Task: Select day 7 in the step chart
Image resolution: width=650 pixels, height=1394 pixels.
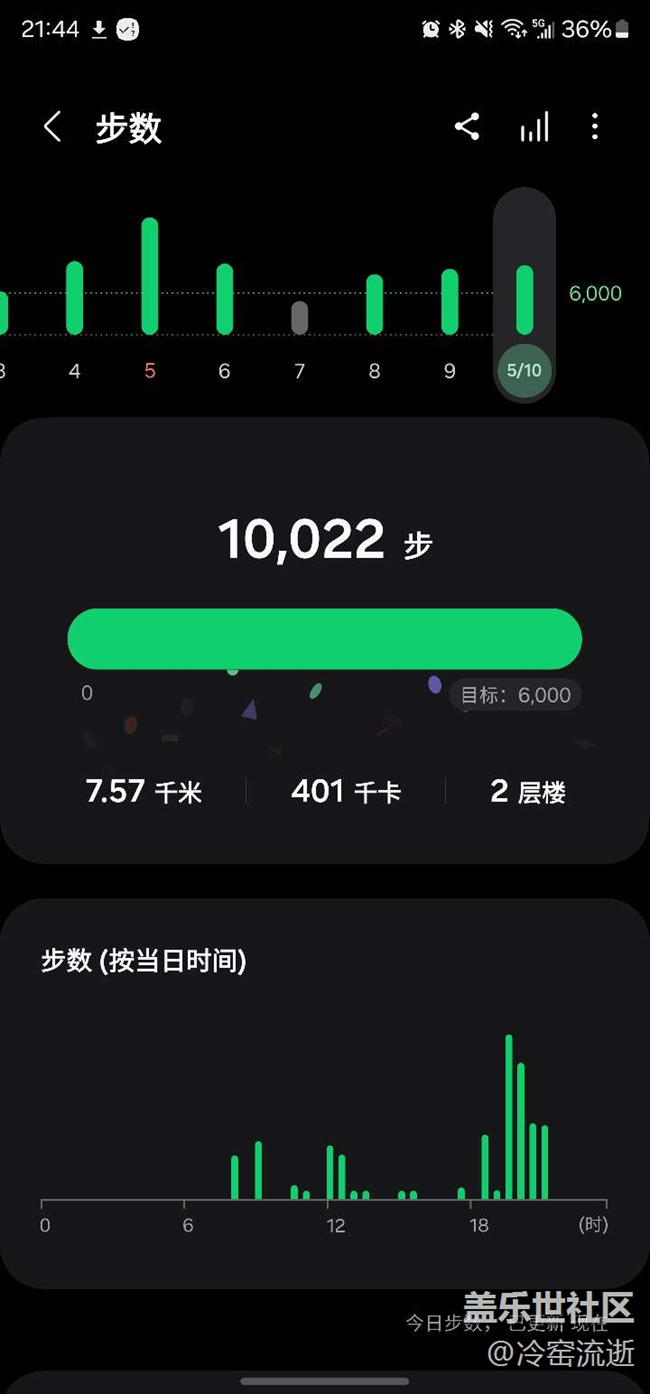Action: coord(299,318)
